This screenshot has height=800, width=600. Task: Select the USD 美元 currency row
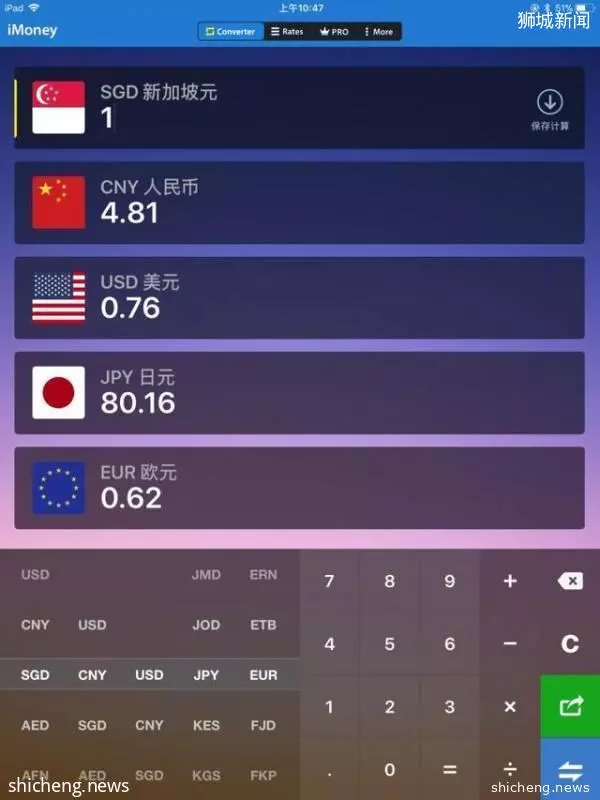[x=299, y=298]
